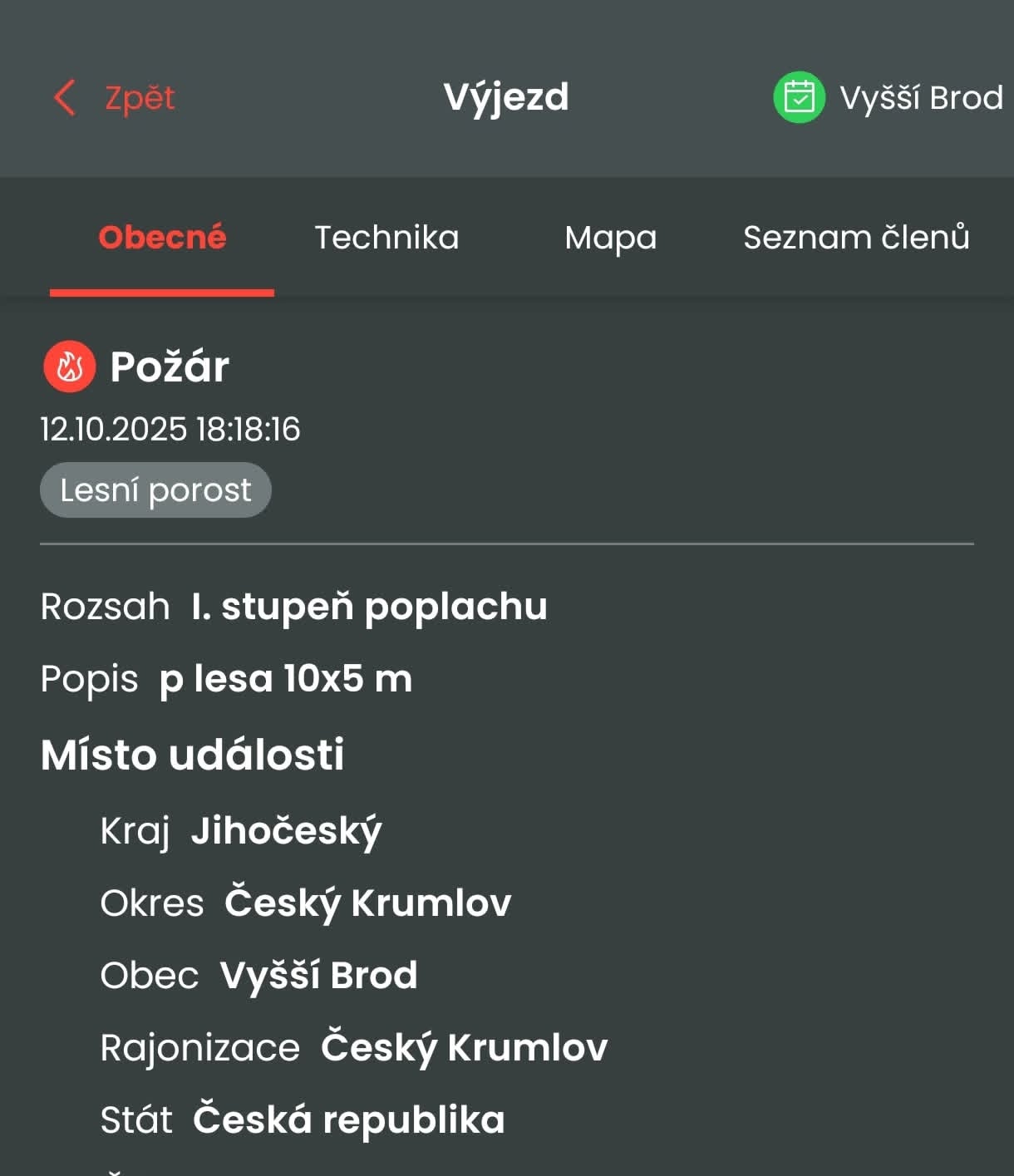Tap the back chevron arrow icon
This screenshot has width=1014, height=1176.
pos(64,97)
